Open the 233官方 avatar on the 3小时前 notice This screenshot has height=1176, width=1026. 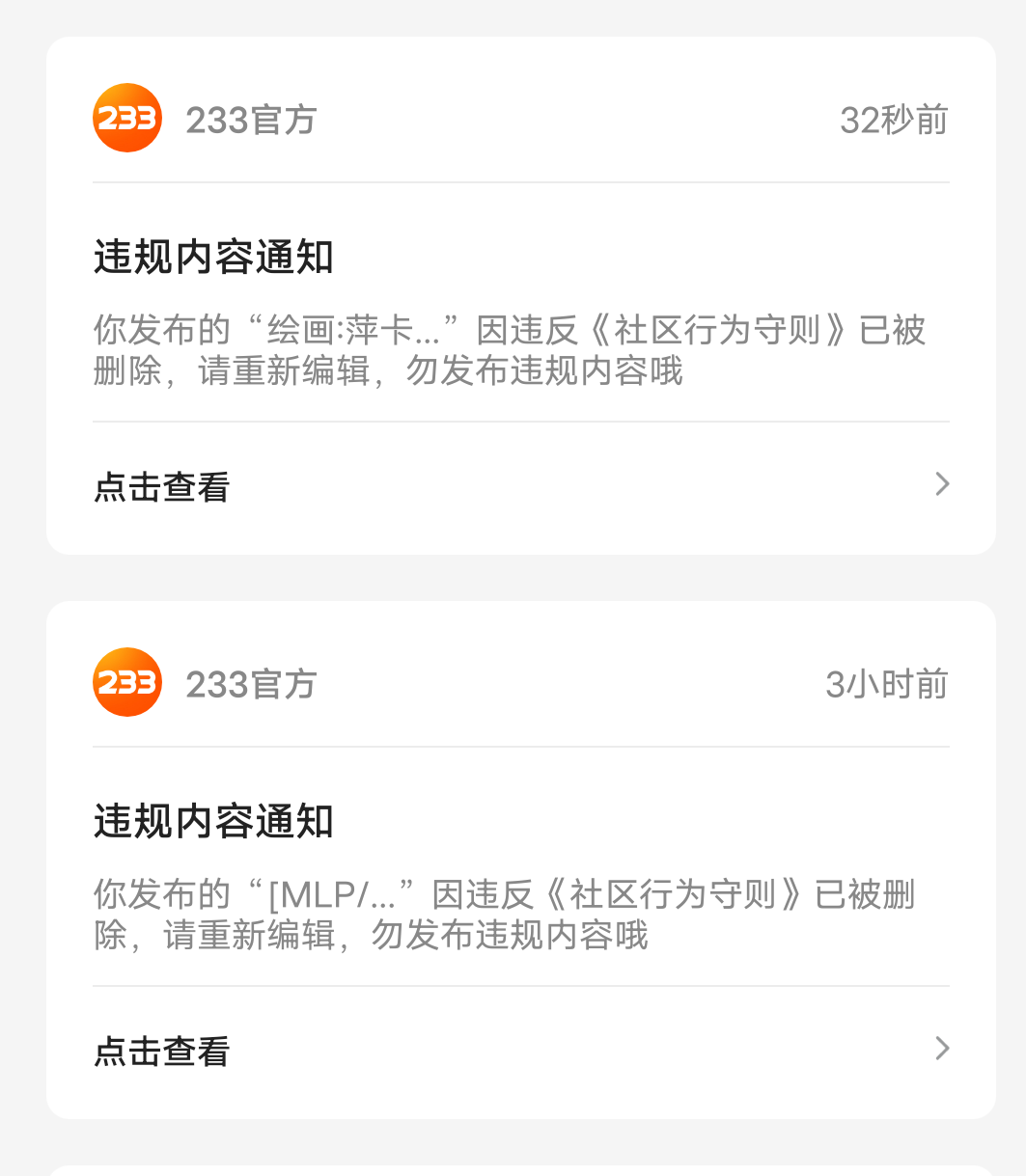point(126,683)
